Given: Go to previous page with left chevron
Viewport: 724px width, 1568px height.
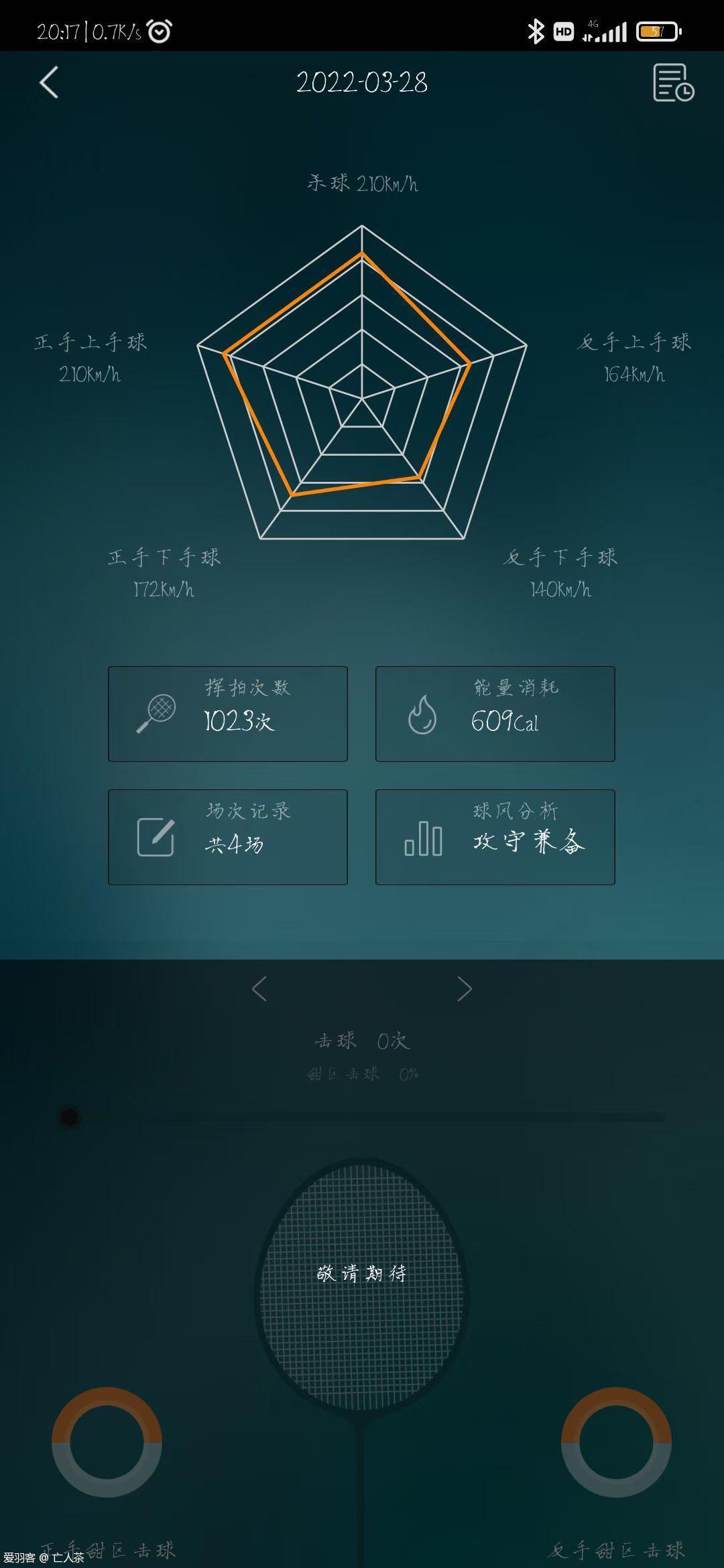Looking at the screenshot, I should [x=259, y=988].
